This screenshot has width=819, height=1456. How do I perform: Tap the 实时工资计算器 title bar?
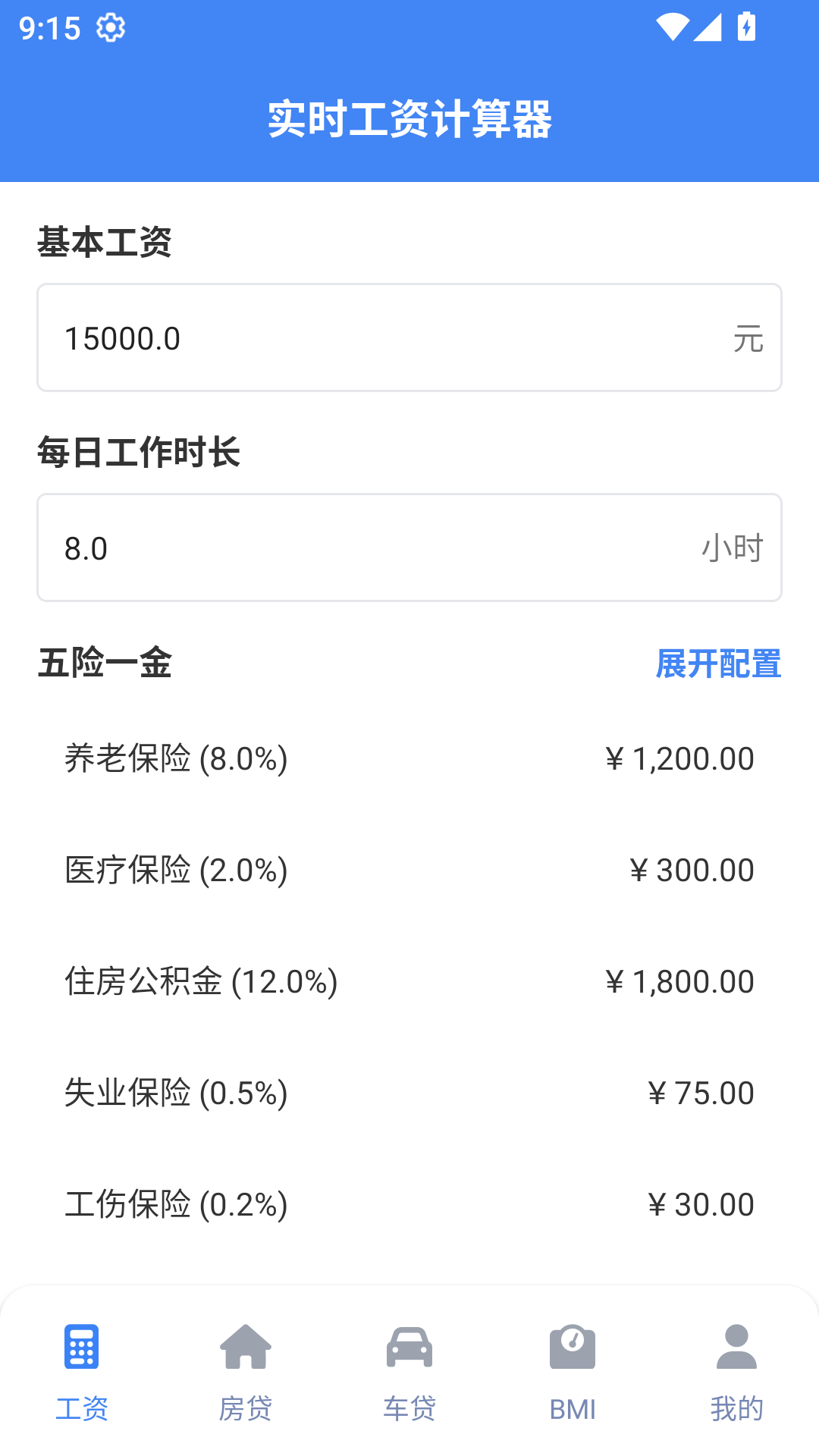pyautogui.click(x=409, y=118)
